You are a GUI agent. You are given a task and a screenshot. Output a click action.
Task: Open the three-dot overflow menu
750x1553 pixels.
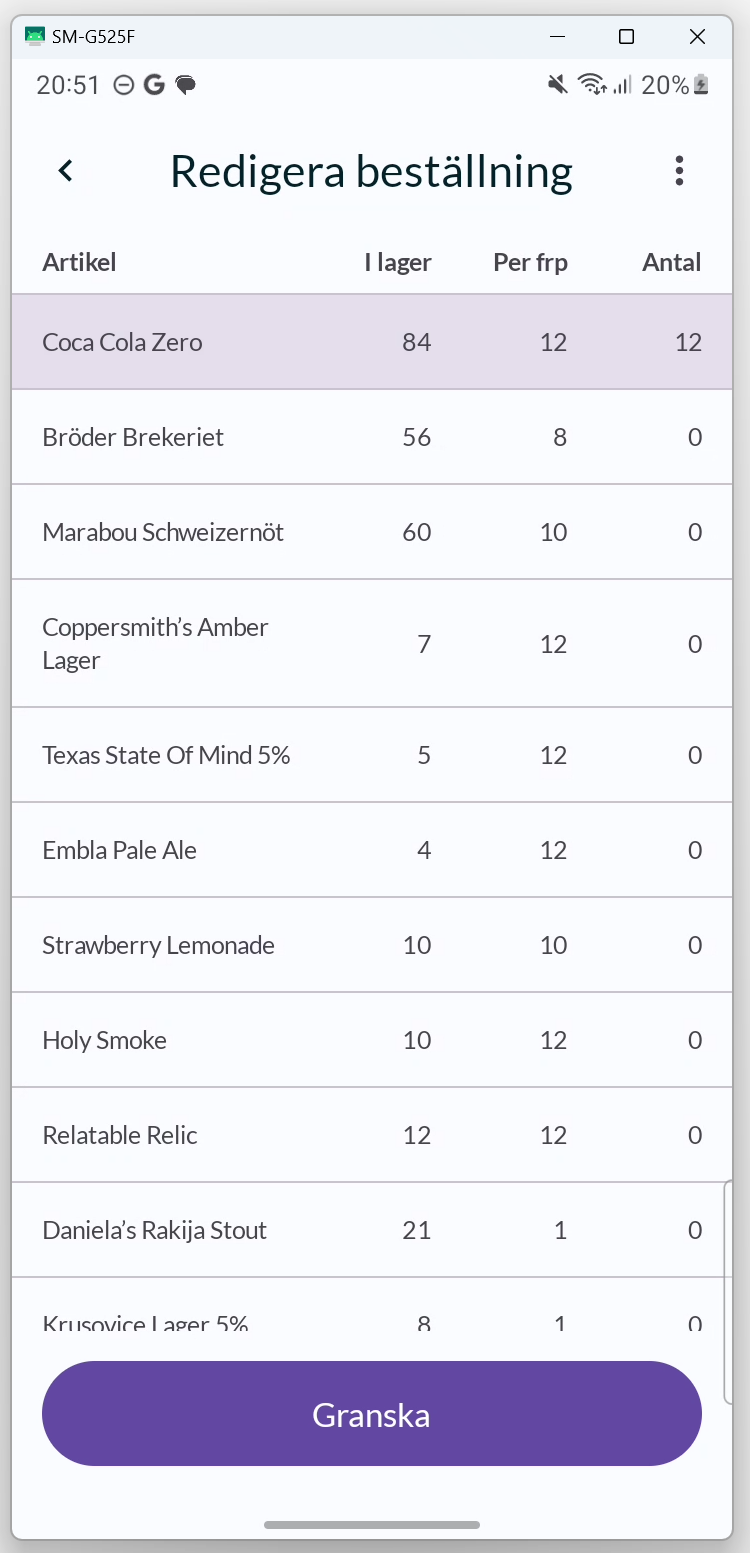click(x=679, y=171)
